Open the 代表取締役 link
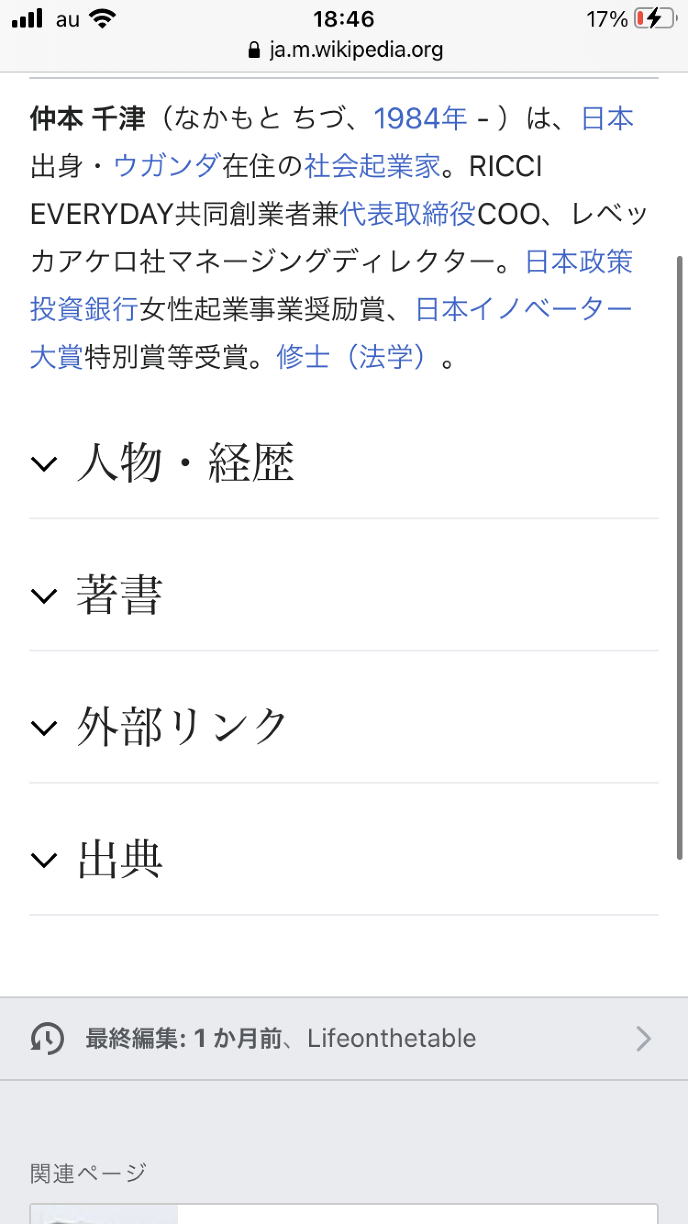Screen dimensions: 688x1224 [x=408, y=214]
